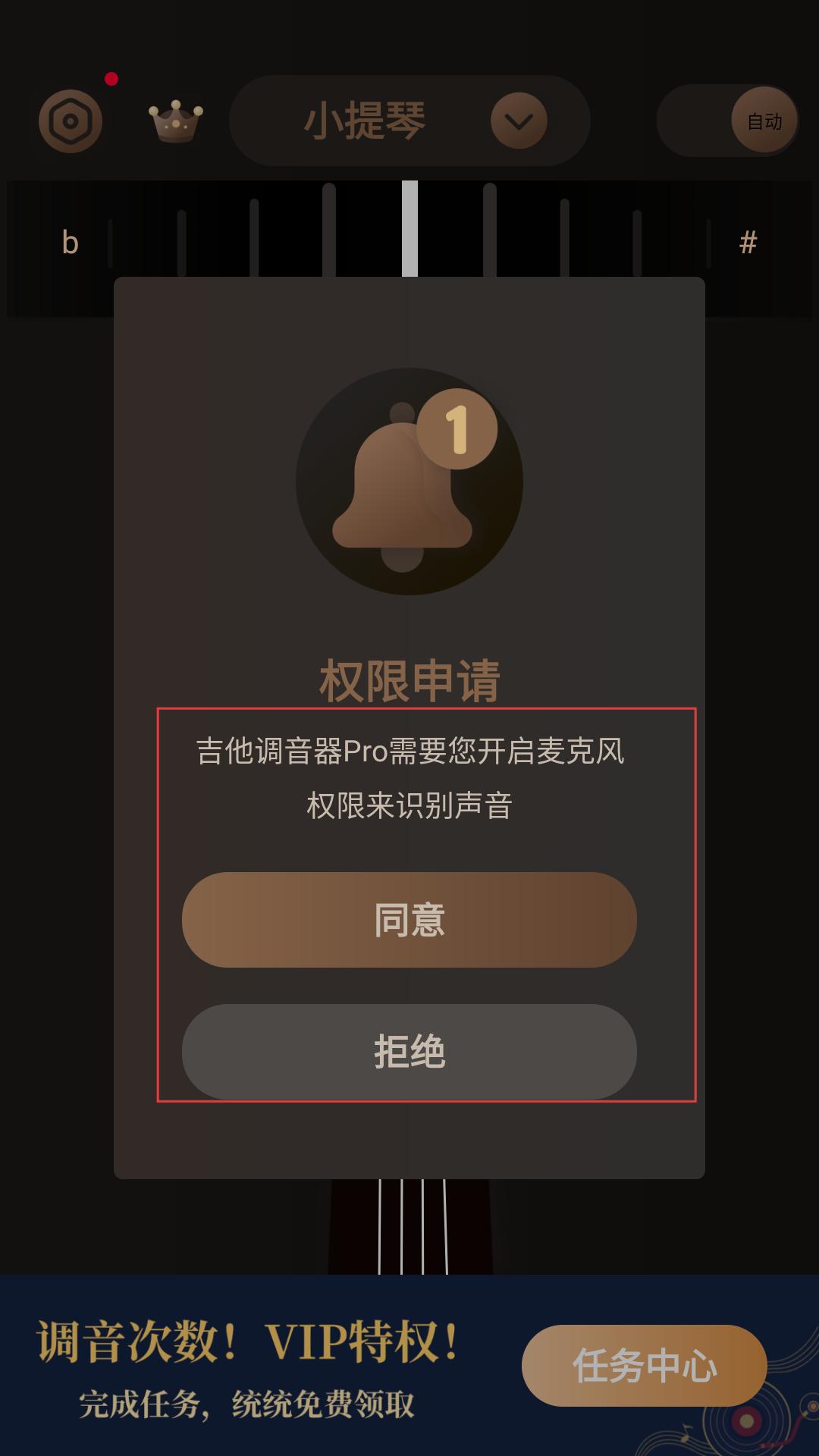Toggle the 自动 auto mode switch
This screenshot has height=1456, width=819.
(x=728, y=121)
